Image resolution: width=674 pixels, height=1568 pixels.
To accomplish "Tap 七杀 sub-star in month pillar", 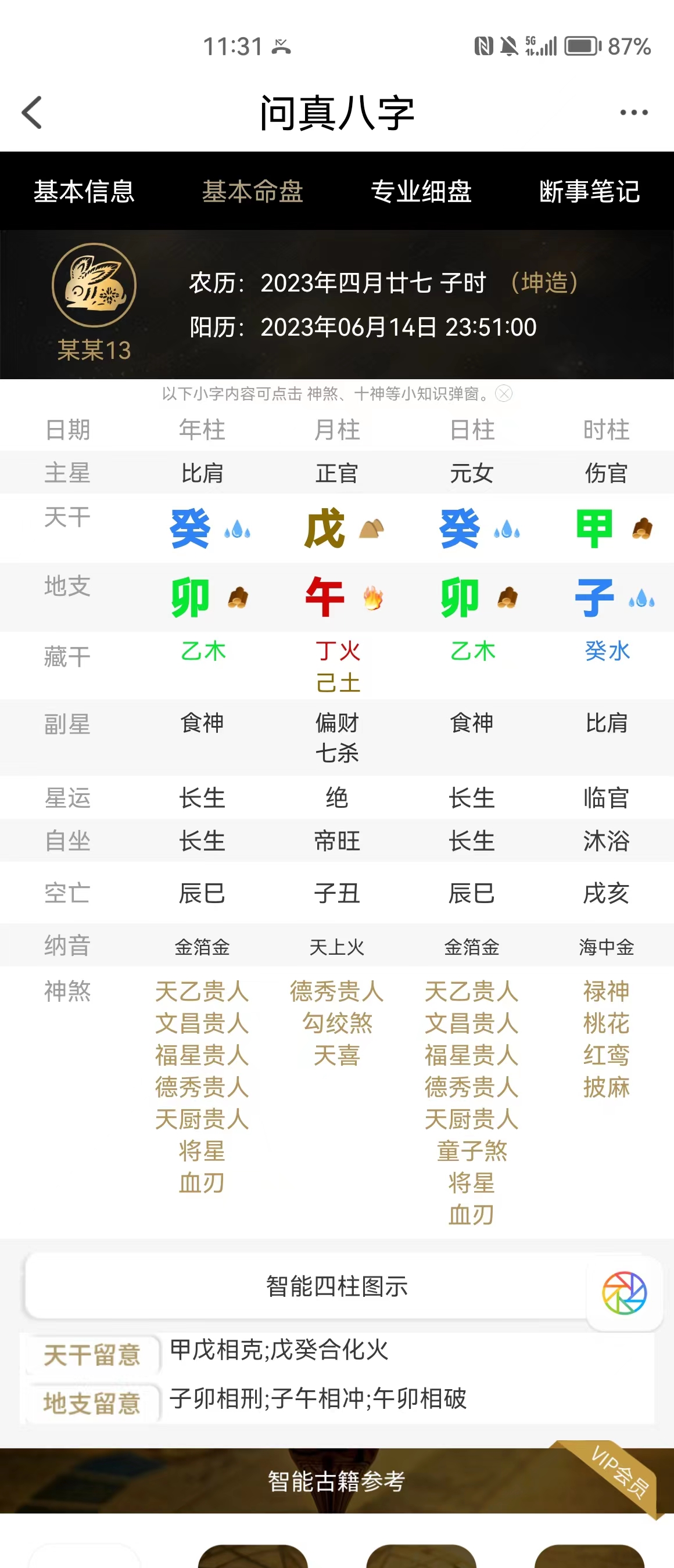I will [x=336, y=753].
